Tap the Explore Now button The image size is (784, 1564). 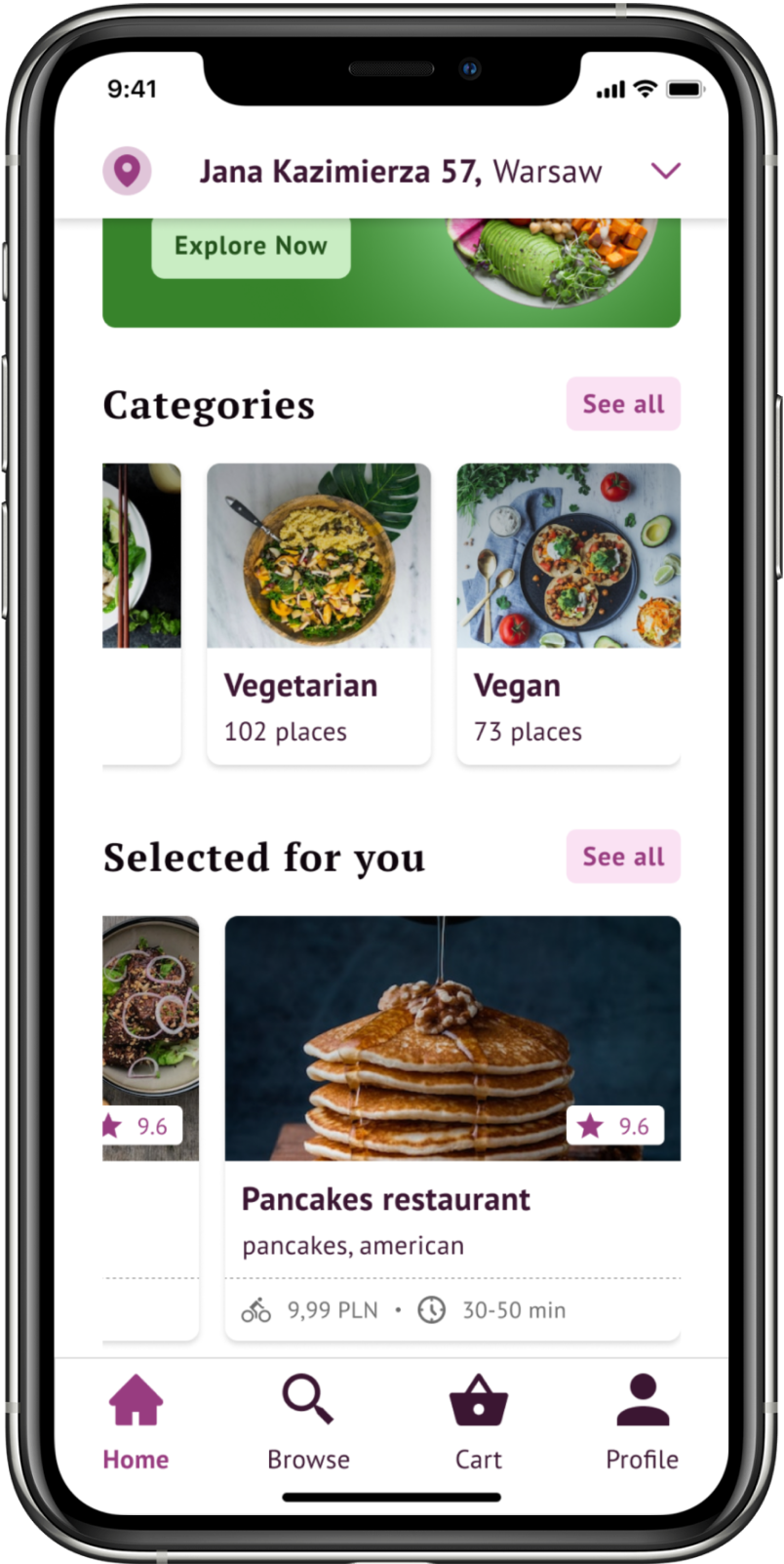(251, 246)
